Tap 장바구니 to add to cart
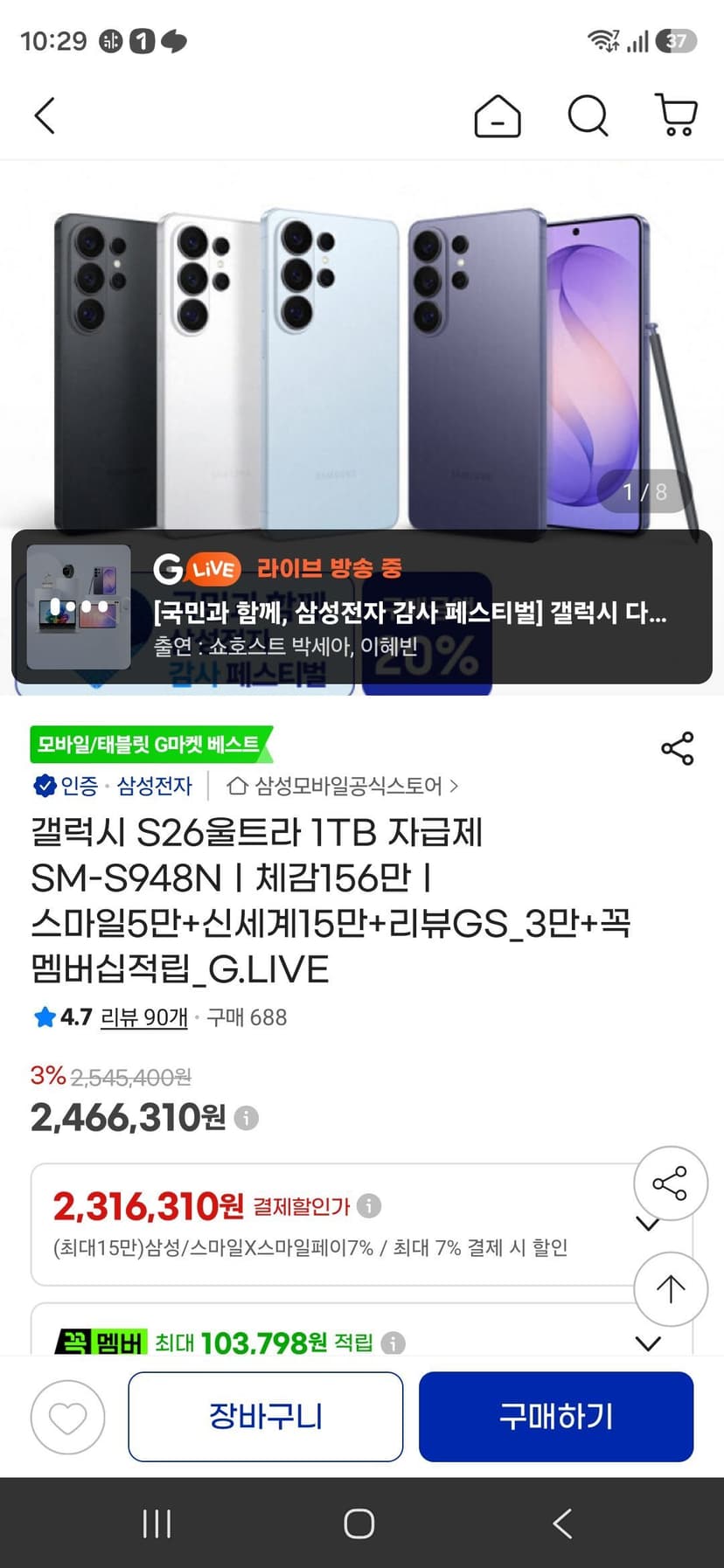Image resolution: width=724 pixels, height=1568 pixels. click(x=266, y=1417)
